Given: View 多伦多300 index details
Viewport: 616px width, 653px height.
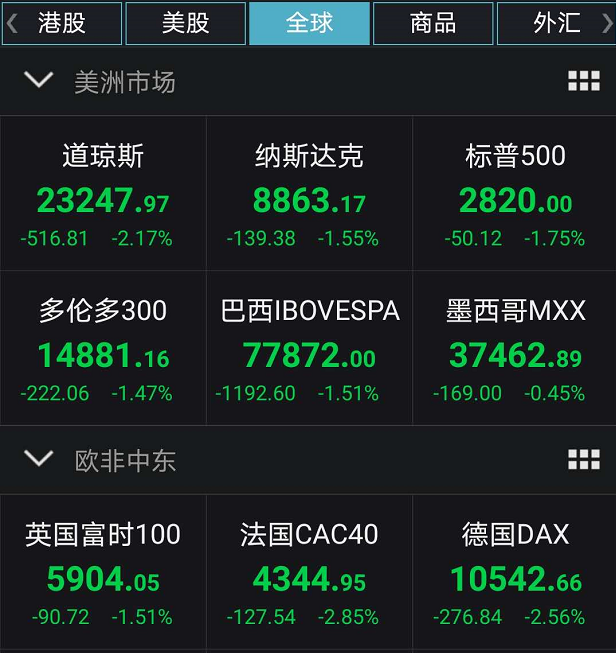Looking at the screenshot, I should pyautogui.click(x=103, y=348).
